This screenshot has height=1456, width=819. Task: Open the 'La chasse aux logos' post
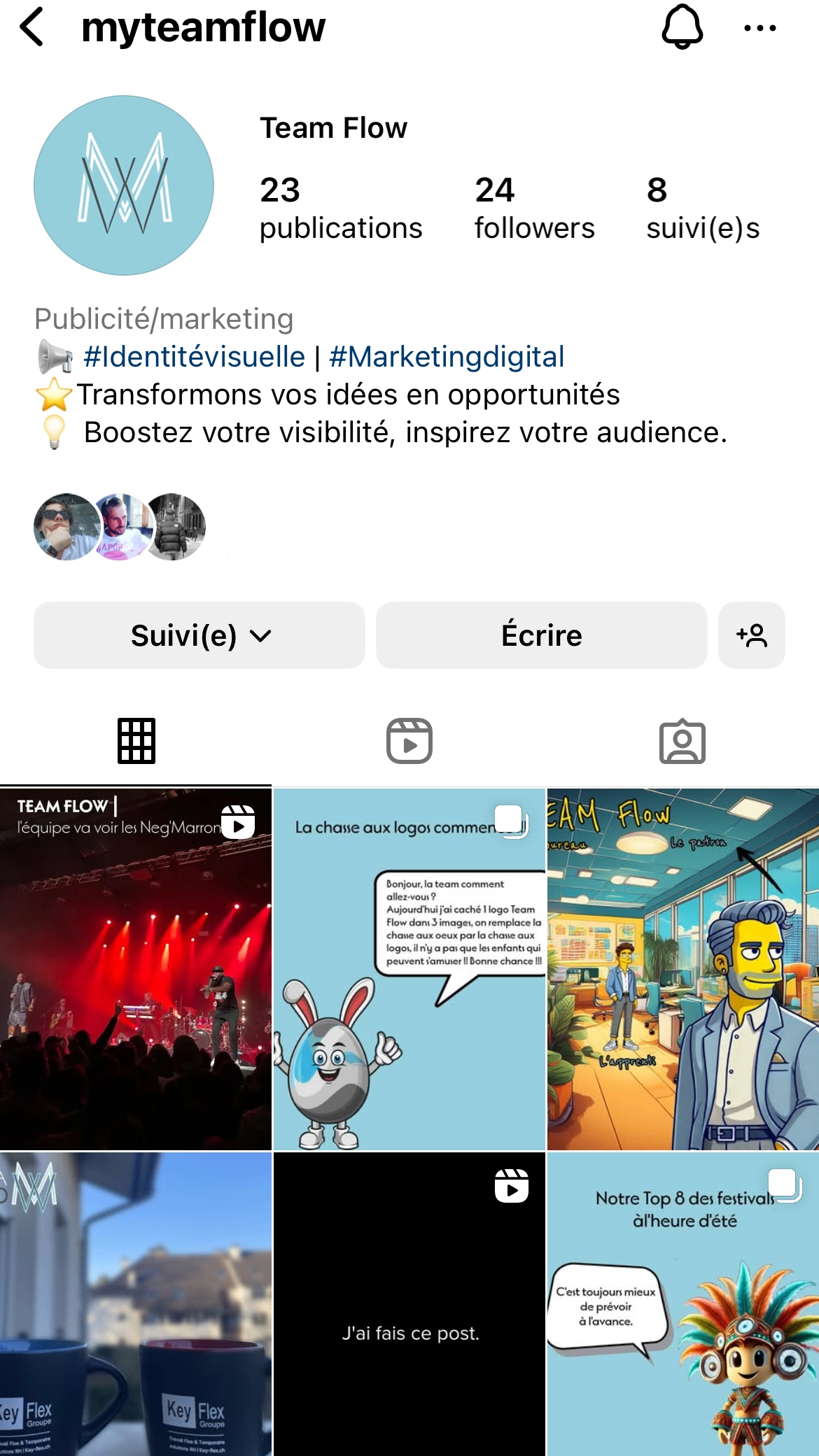pos(409,969)
